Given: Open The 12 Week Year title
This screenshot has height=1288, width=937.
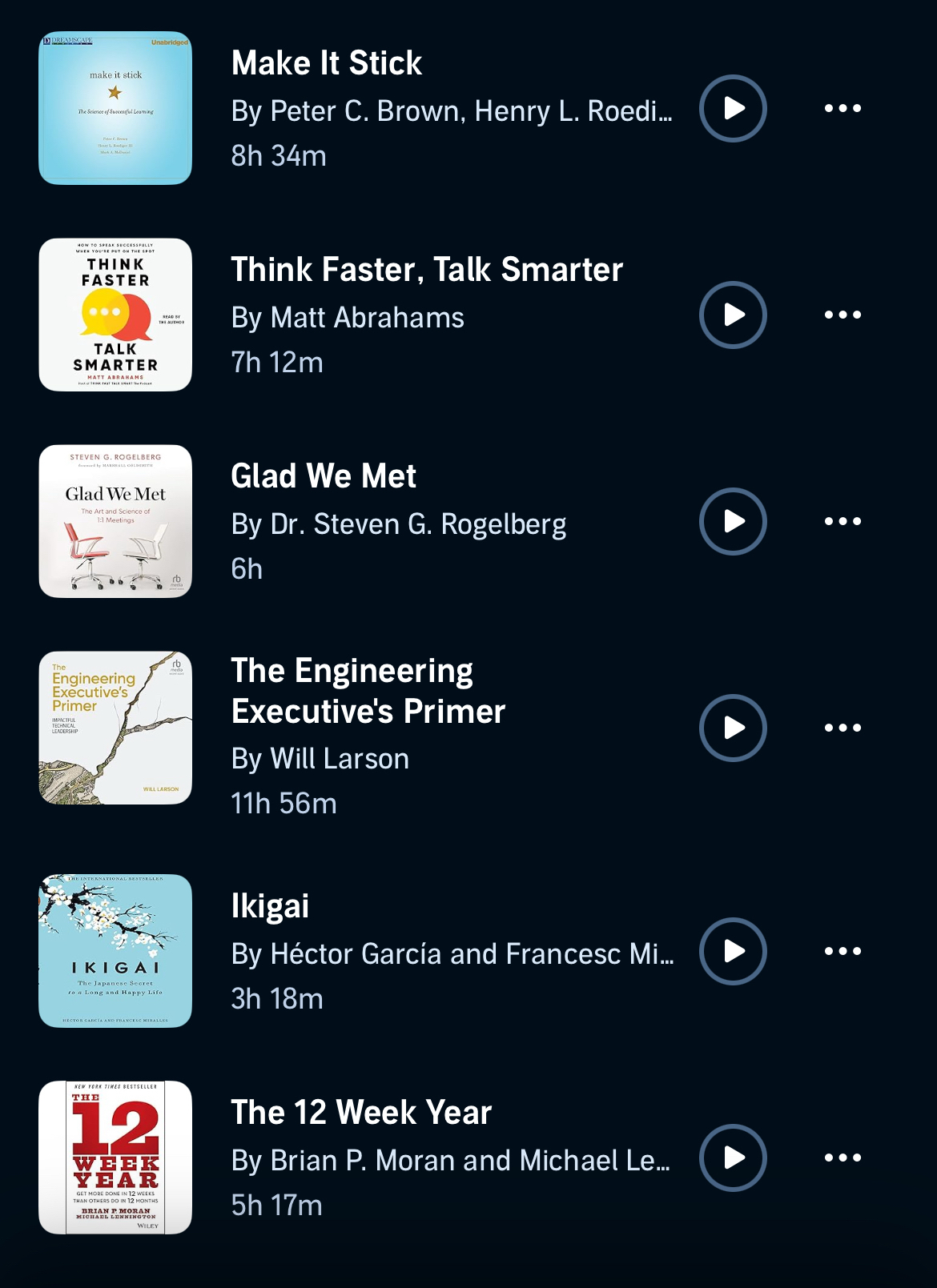Looking at the screenshot, I should point(361,1113).
